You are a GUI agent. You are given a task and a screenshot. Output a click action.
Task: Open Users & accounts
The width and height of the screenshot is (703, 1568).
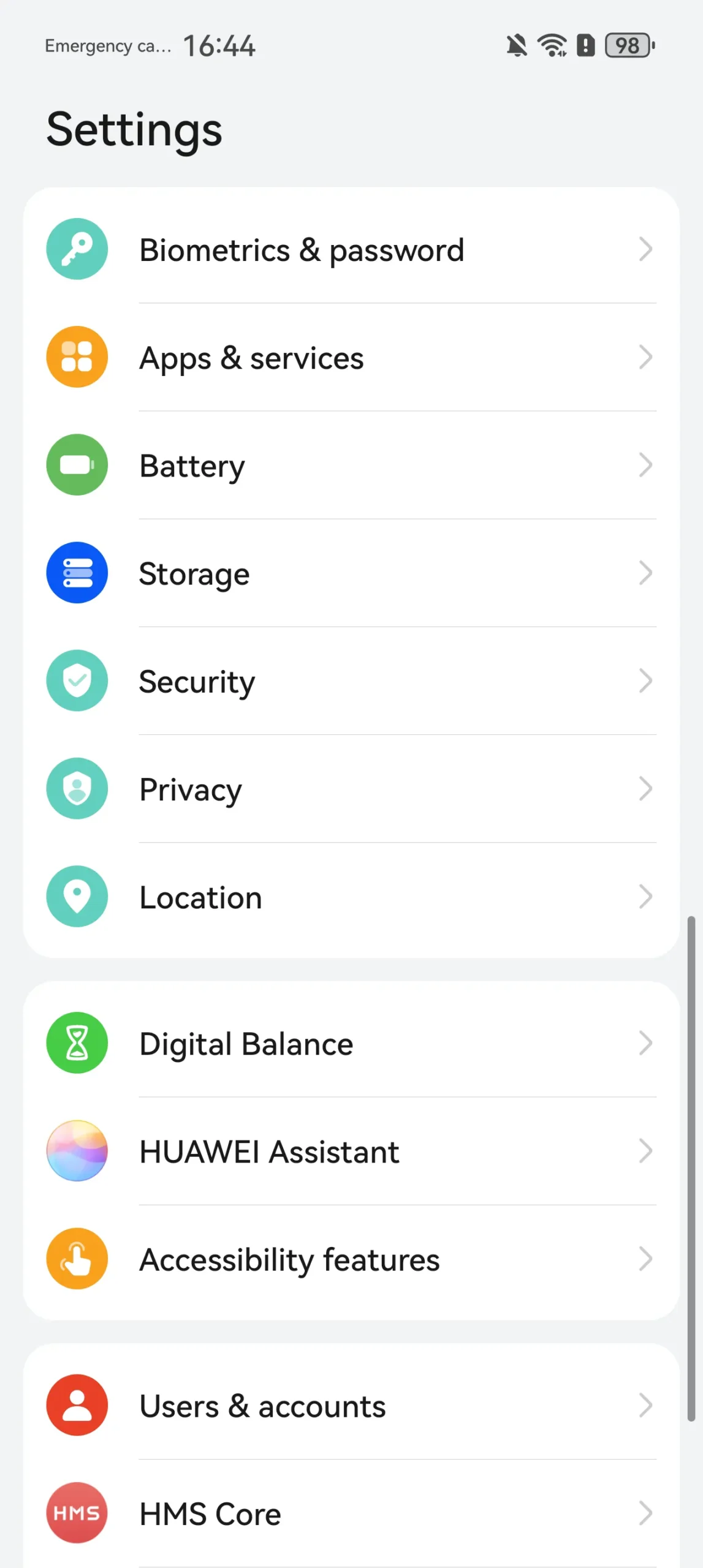[x=351, y=1405]
